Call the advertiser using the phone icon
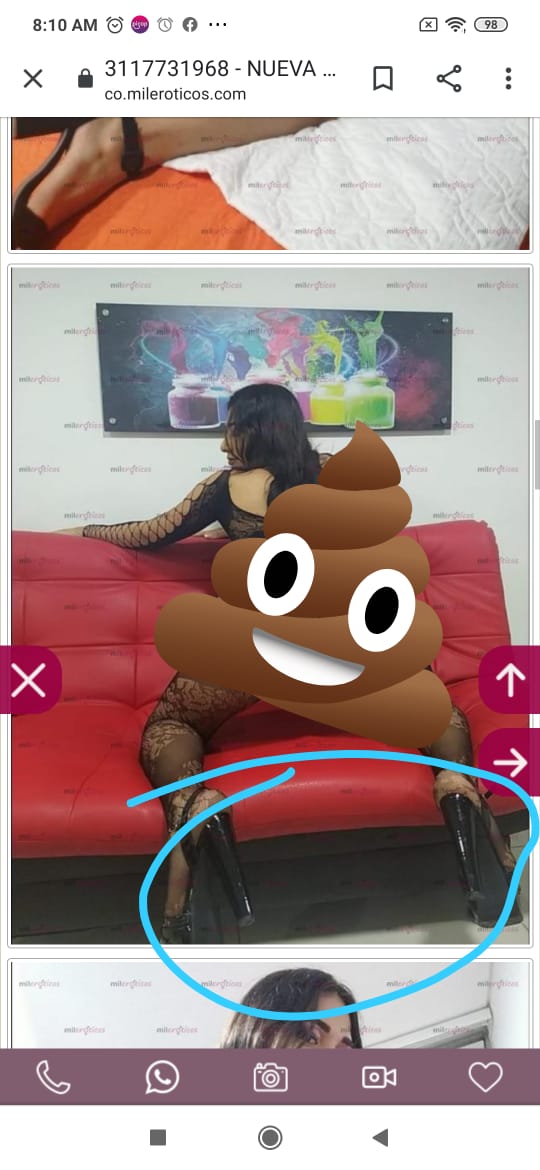The width and height of the screenshot is (540, 1170). [54, 1077]
